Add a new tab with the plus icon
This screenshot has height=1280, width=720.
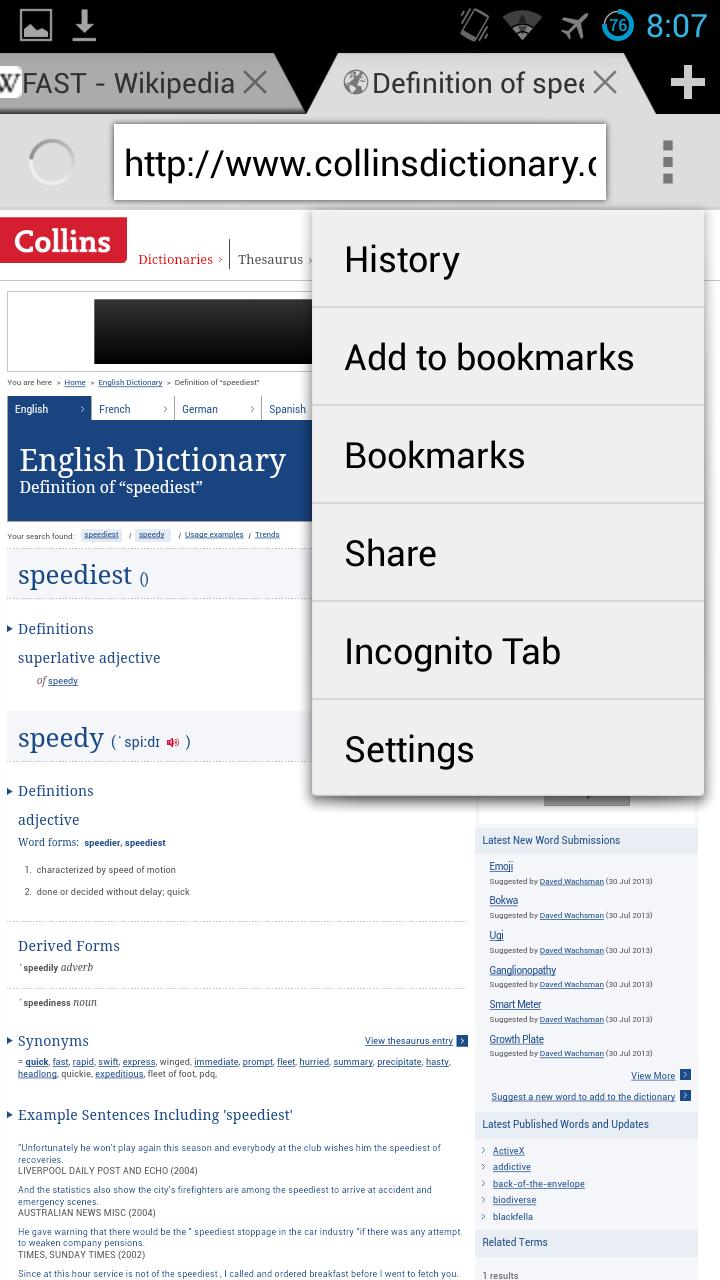(687, 83)
